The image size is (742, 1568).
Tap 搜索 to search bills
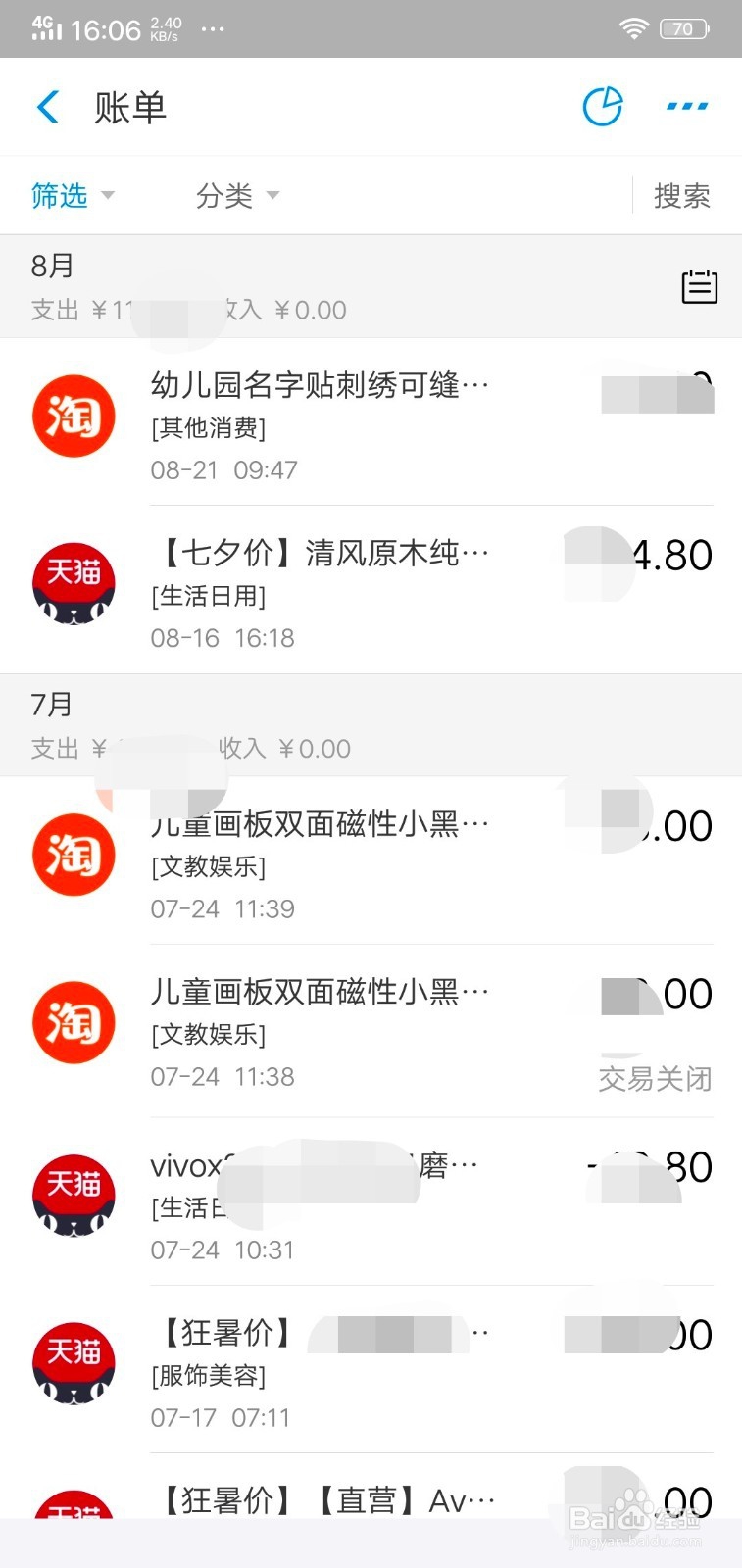click(x=682, y=195)
